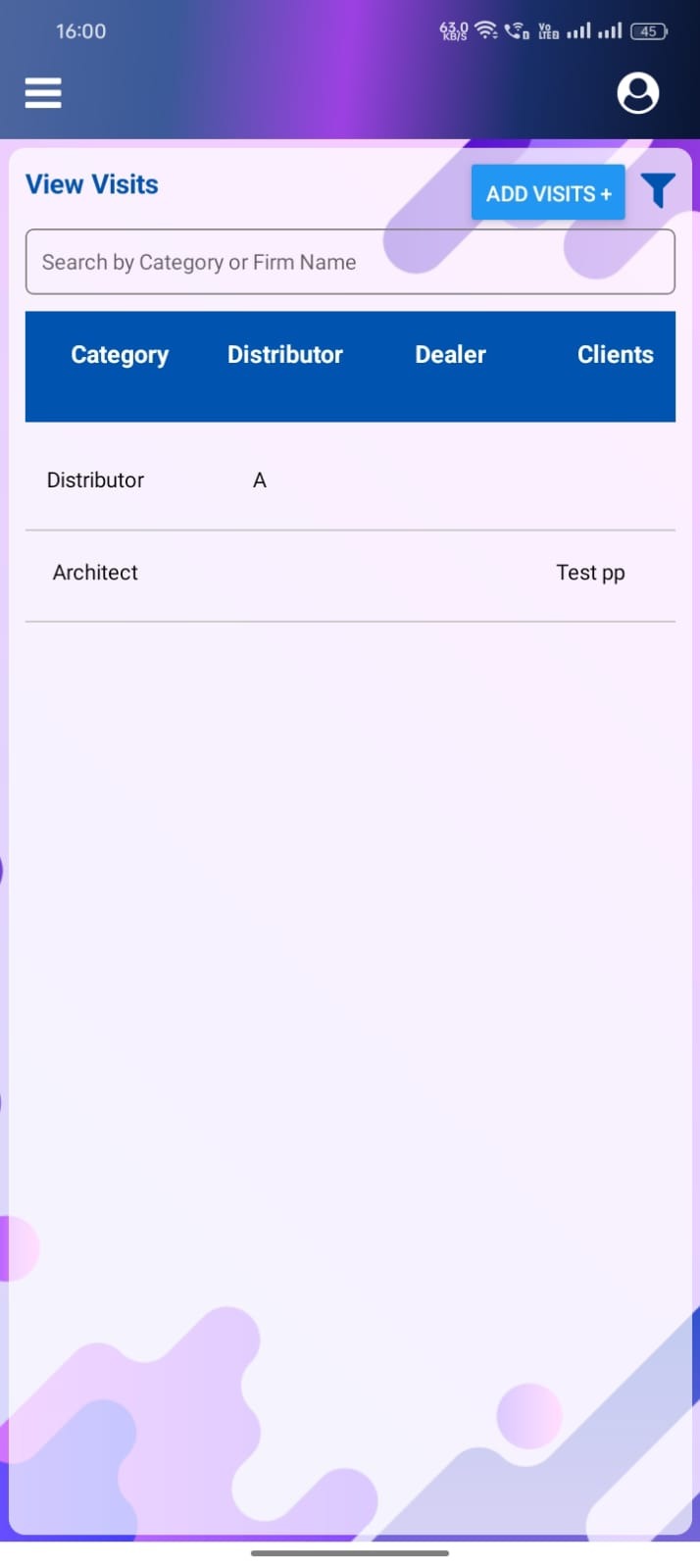Focus the Search by Category or Firm Name field
700x1568 pixels.
pyautogui.click(x=350, y=262)
